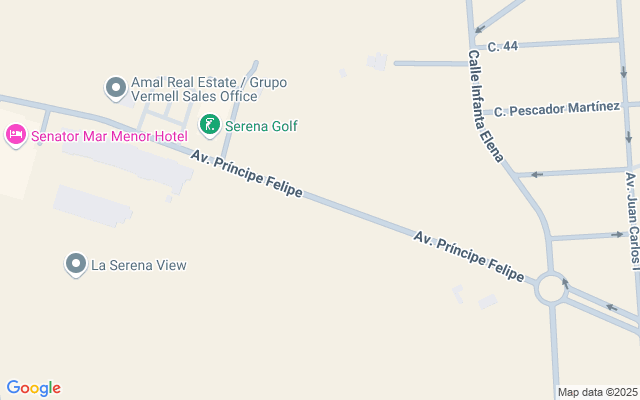
Task: Open the Senator Mar Menor Hotel marker
Action: (16, 134)
